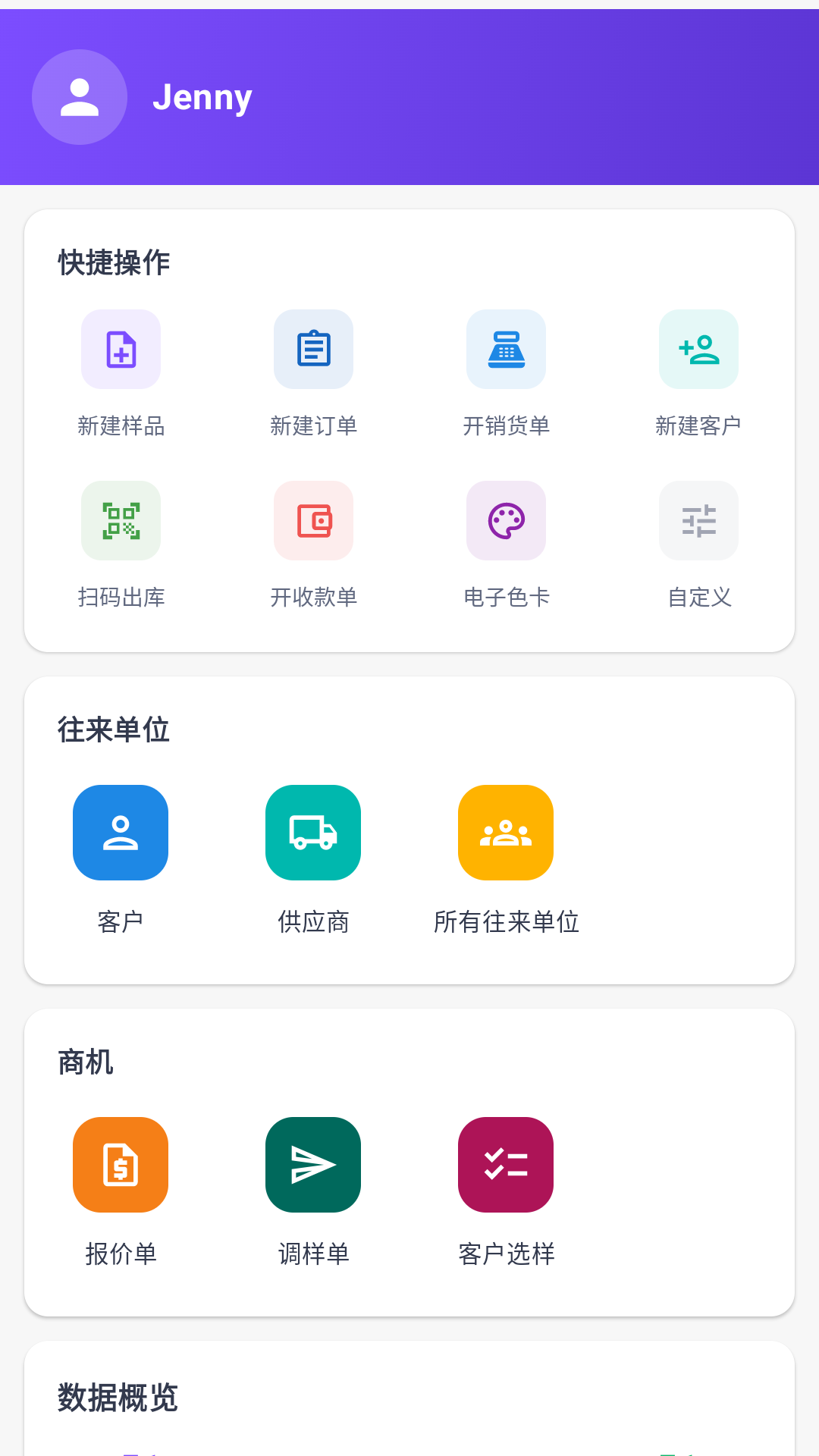Open the 开收款单 wallet icon
This screenshot has height=1456, width=819.
tap(313, 521)
